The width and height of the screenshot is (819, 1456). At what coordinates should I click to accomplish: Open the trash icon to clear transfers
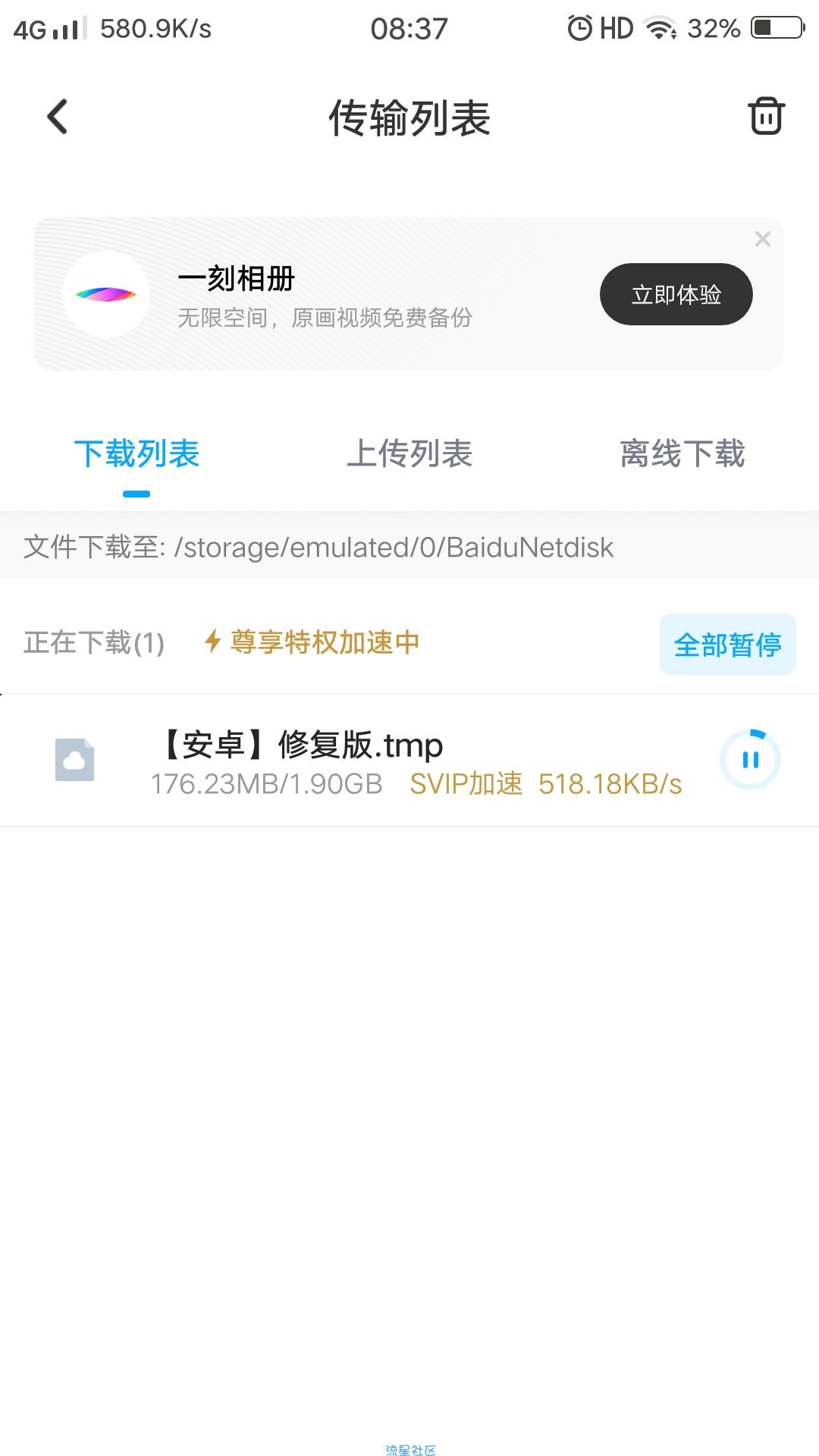click(x=766, y=116)
